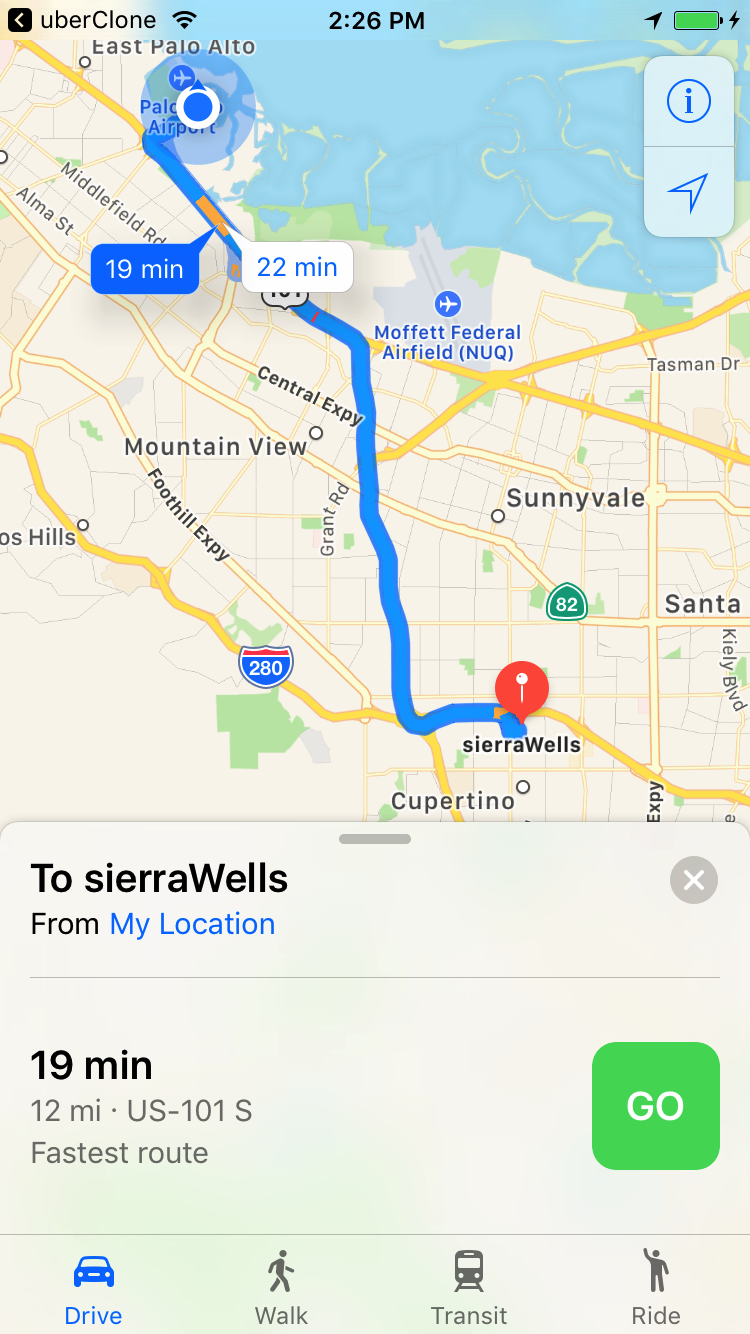This screenshot has height=1334, width=750.
Task: Start navigation with GO
Action: click(x=656, y=1106)
